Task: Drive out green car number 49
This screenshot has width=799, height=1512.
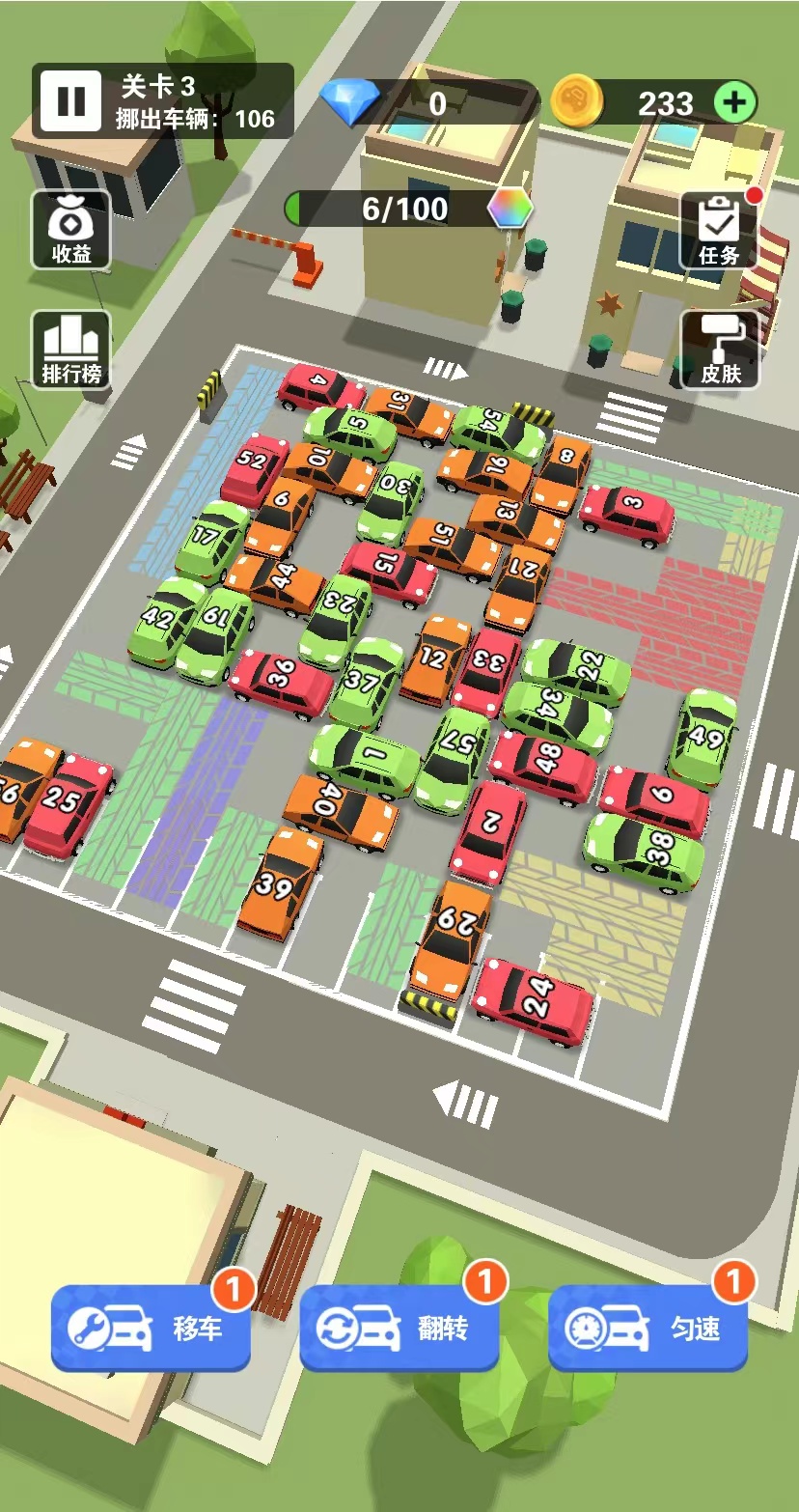Action: [704, 739]
